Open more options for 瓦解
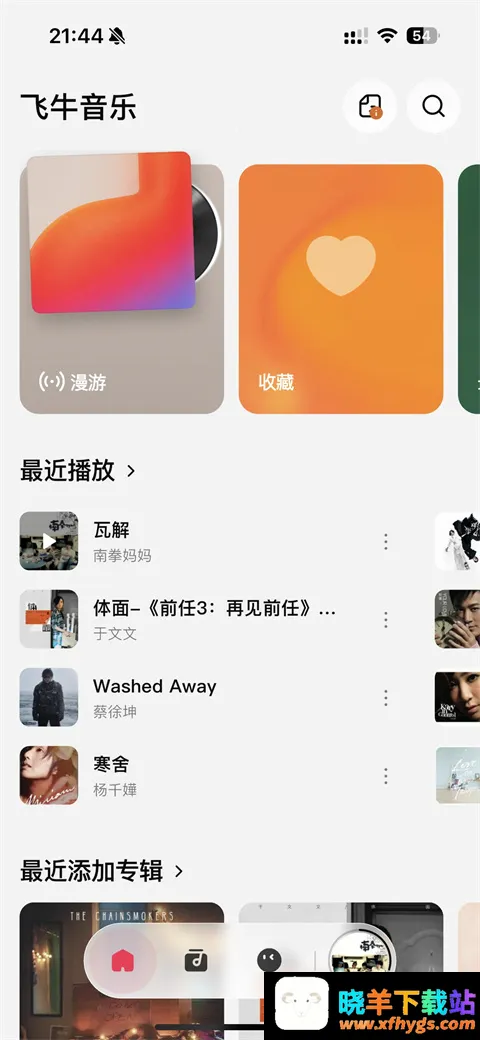480x1040 pixels. tap(385, 542)
